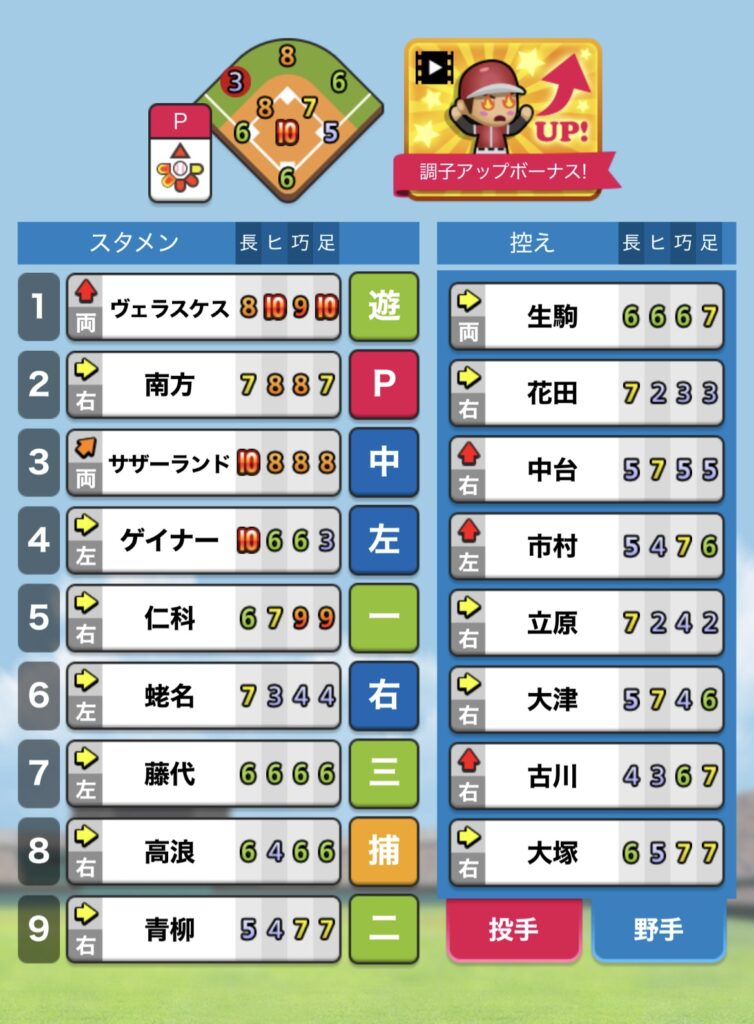Choose bench player 生駒
This screenshot has height=1024, width=754.
coord(586,316)
